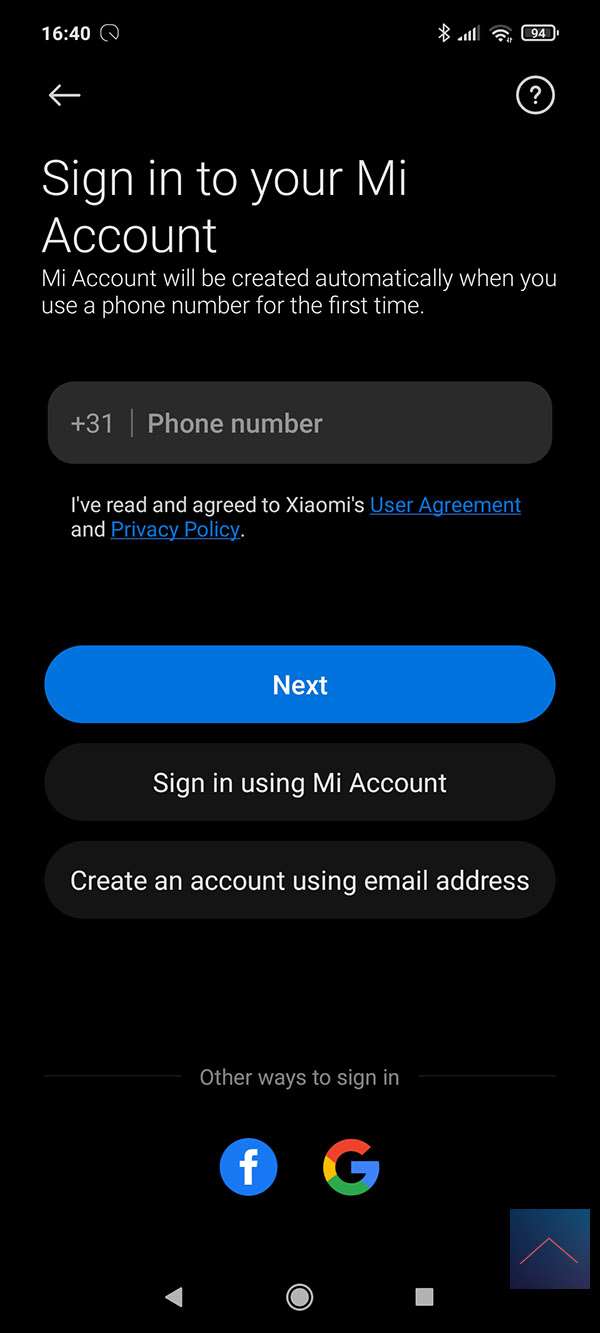Choose Sign in using Mi Account

coord(300,783)
